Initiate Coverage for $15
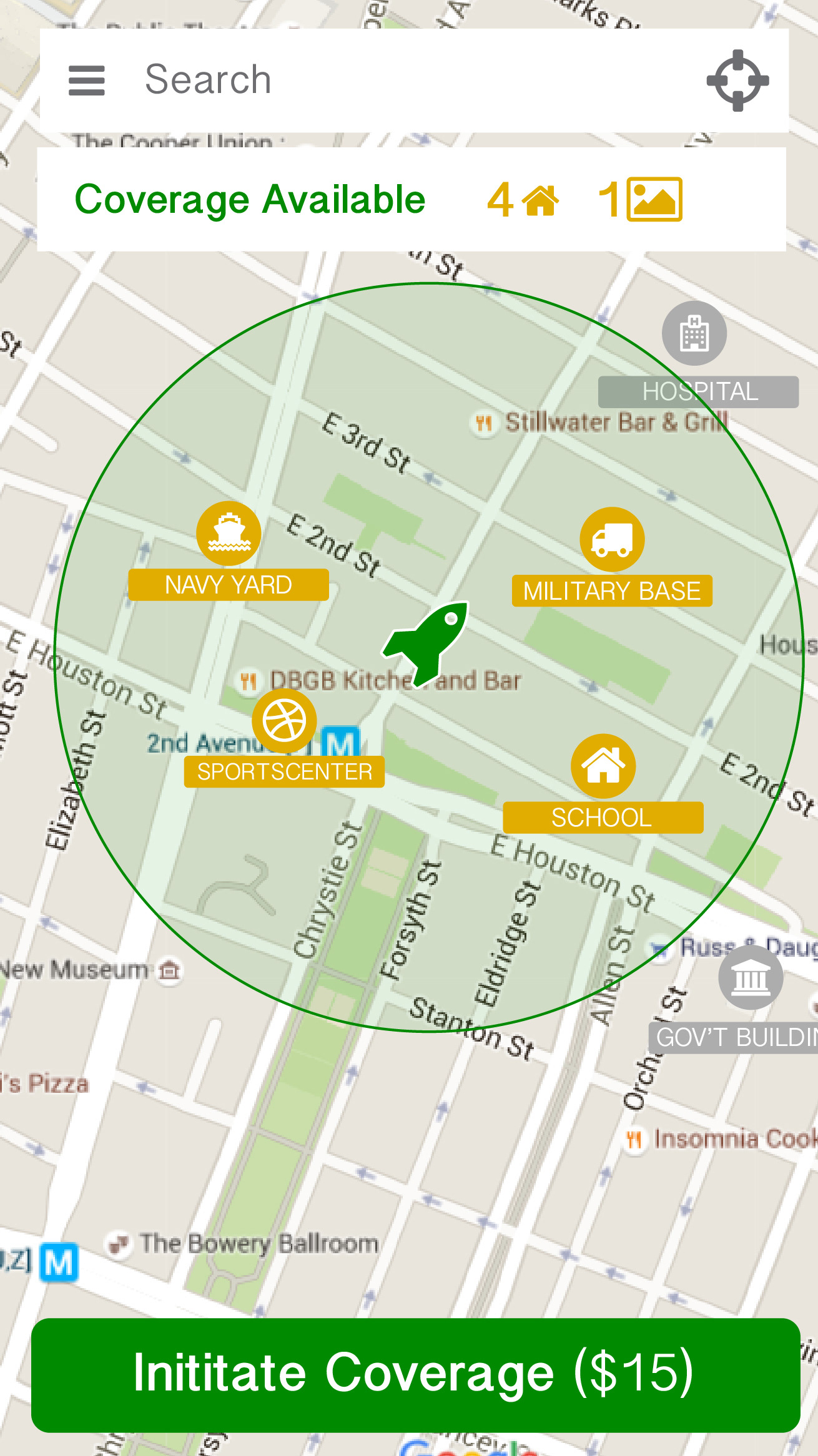This screenshot has height=1456, width=818. 415,1375
